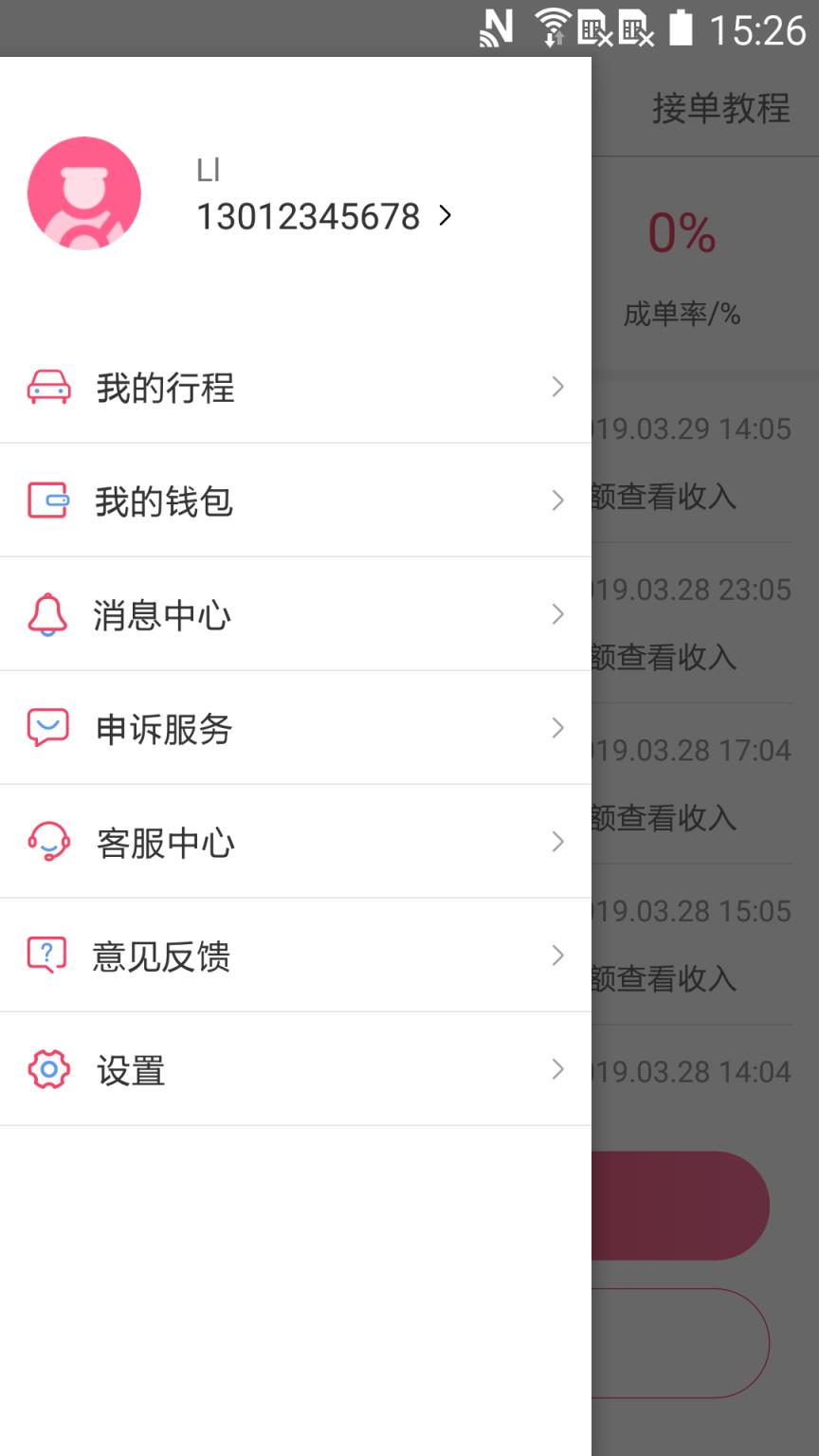Expand 我的钱包 via its arrow

pyautogui.click(x=557, y=500)
